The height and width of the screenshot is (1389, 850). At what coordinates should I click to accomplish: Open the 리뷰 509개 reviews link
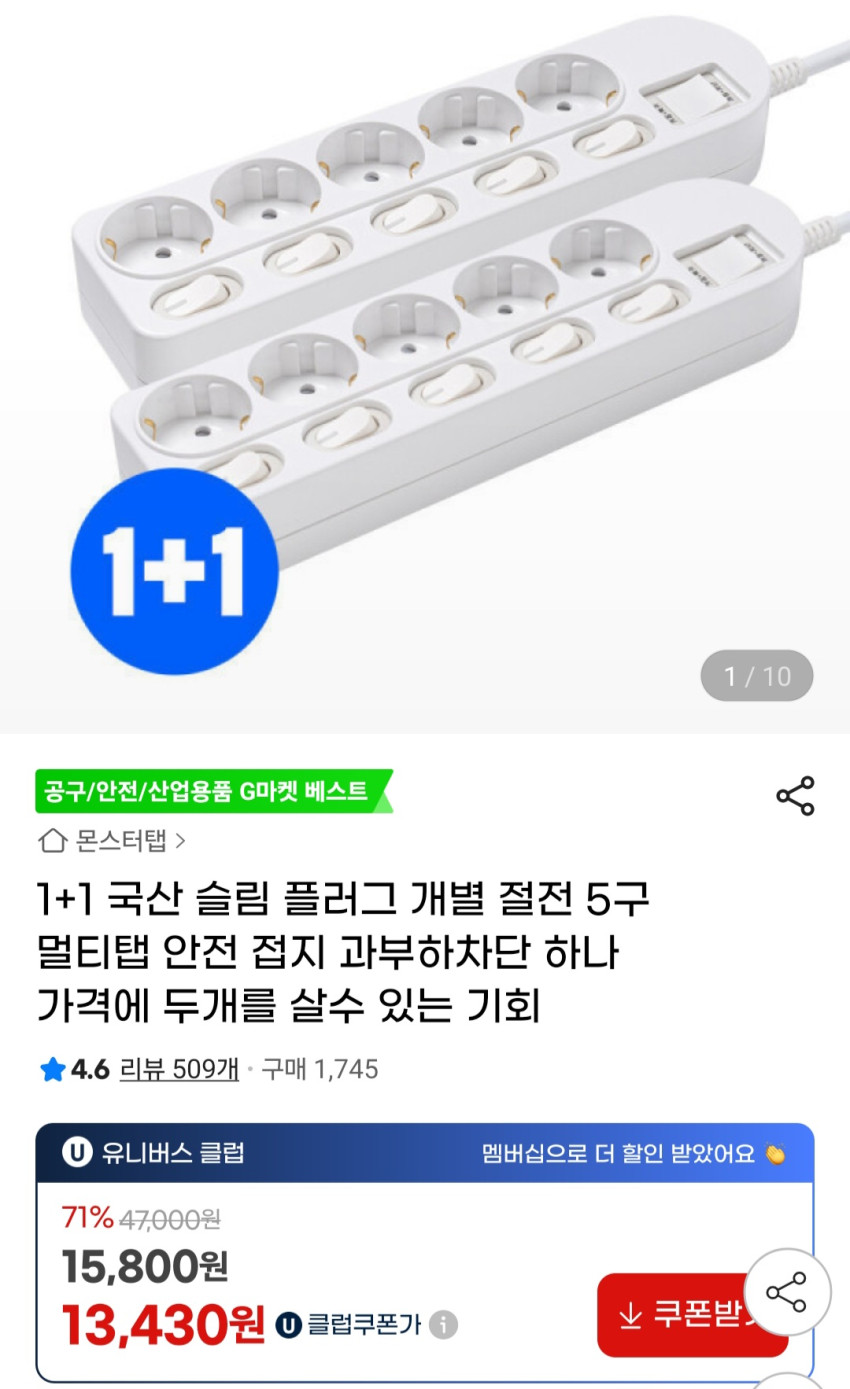[x=178, y=1070]
